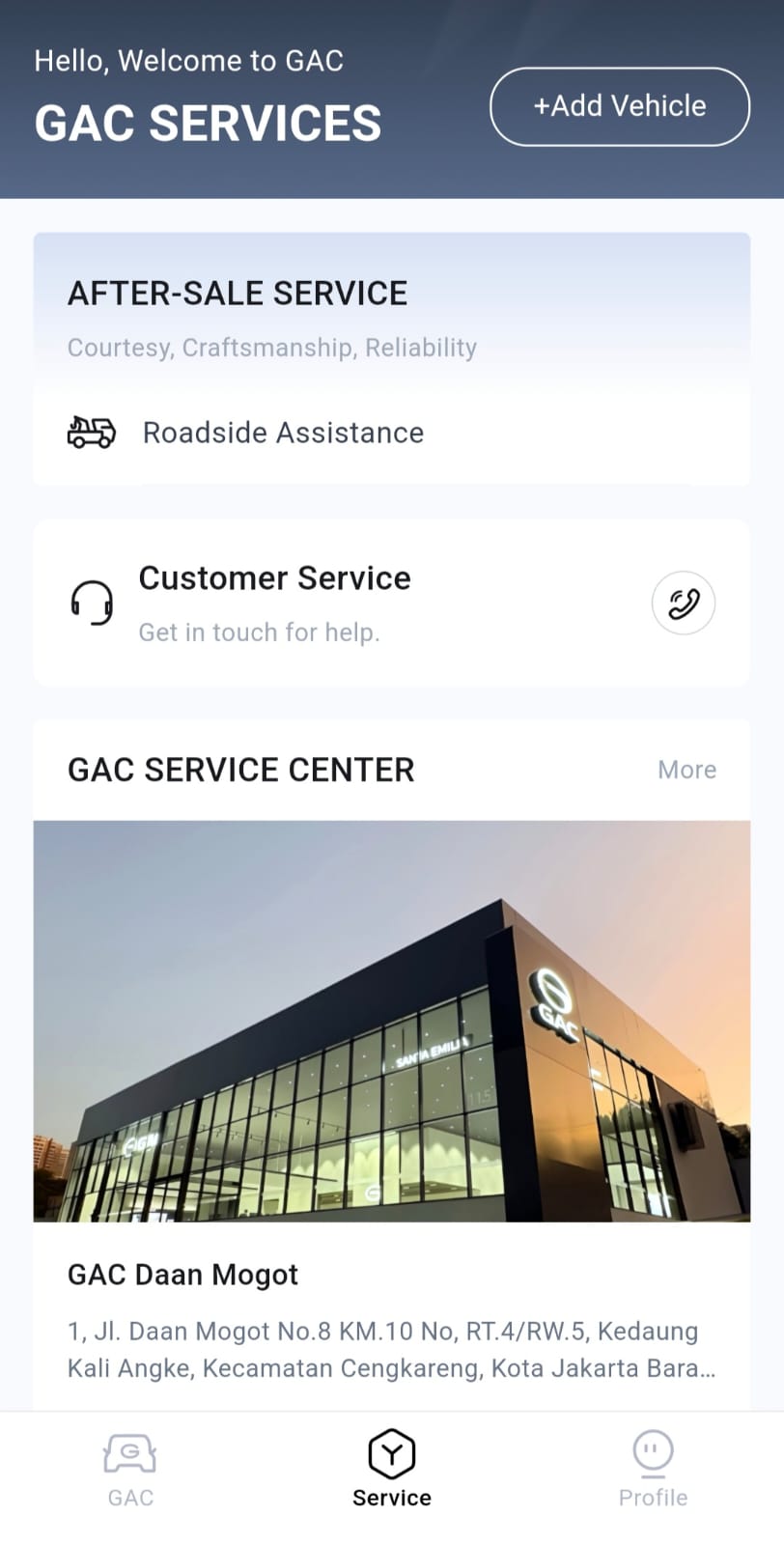Call customer service via phone icon
The height and width of the screenshot is (1545, 784).
(684, 604)
